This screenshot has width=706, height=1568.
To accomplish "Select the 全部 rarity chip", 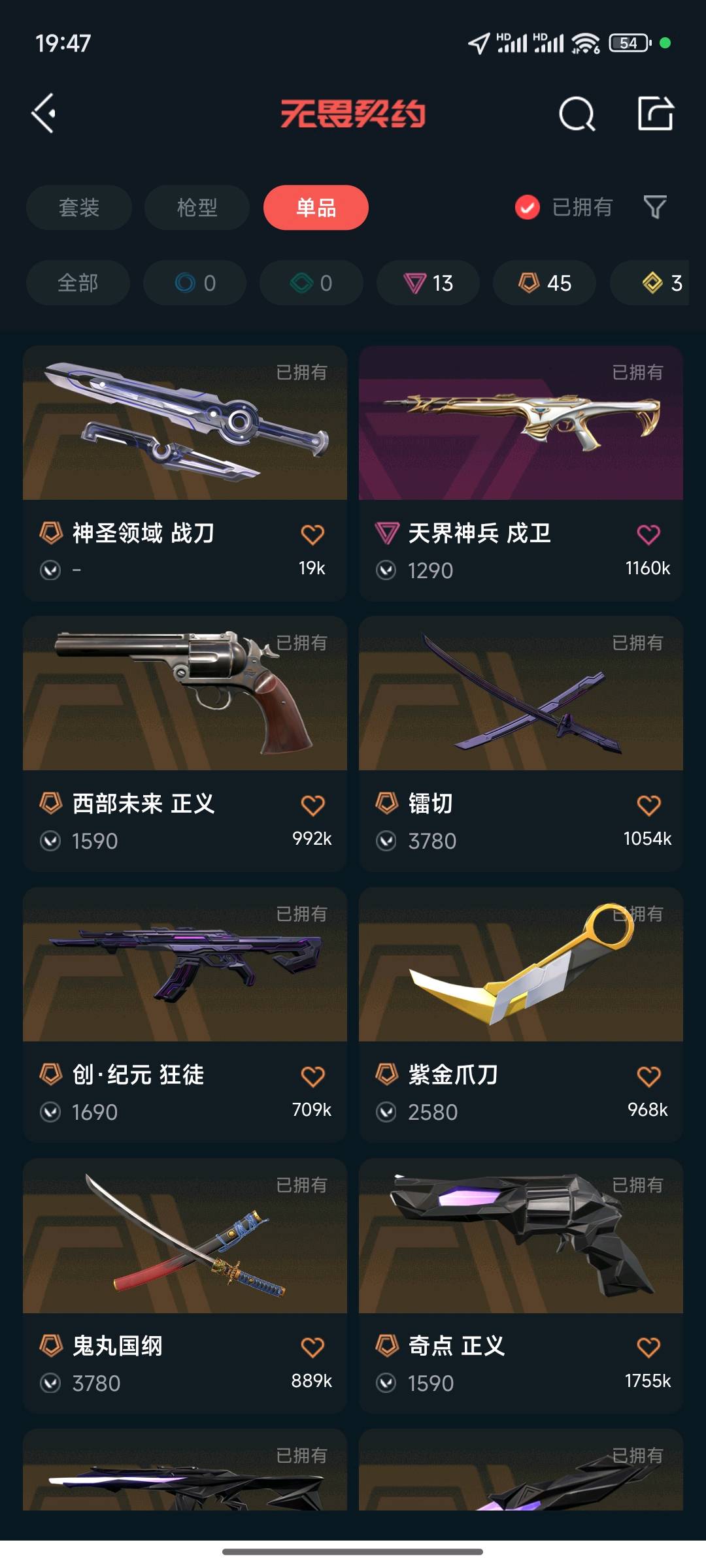I will point(78,283).
